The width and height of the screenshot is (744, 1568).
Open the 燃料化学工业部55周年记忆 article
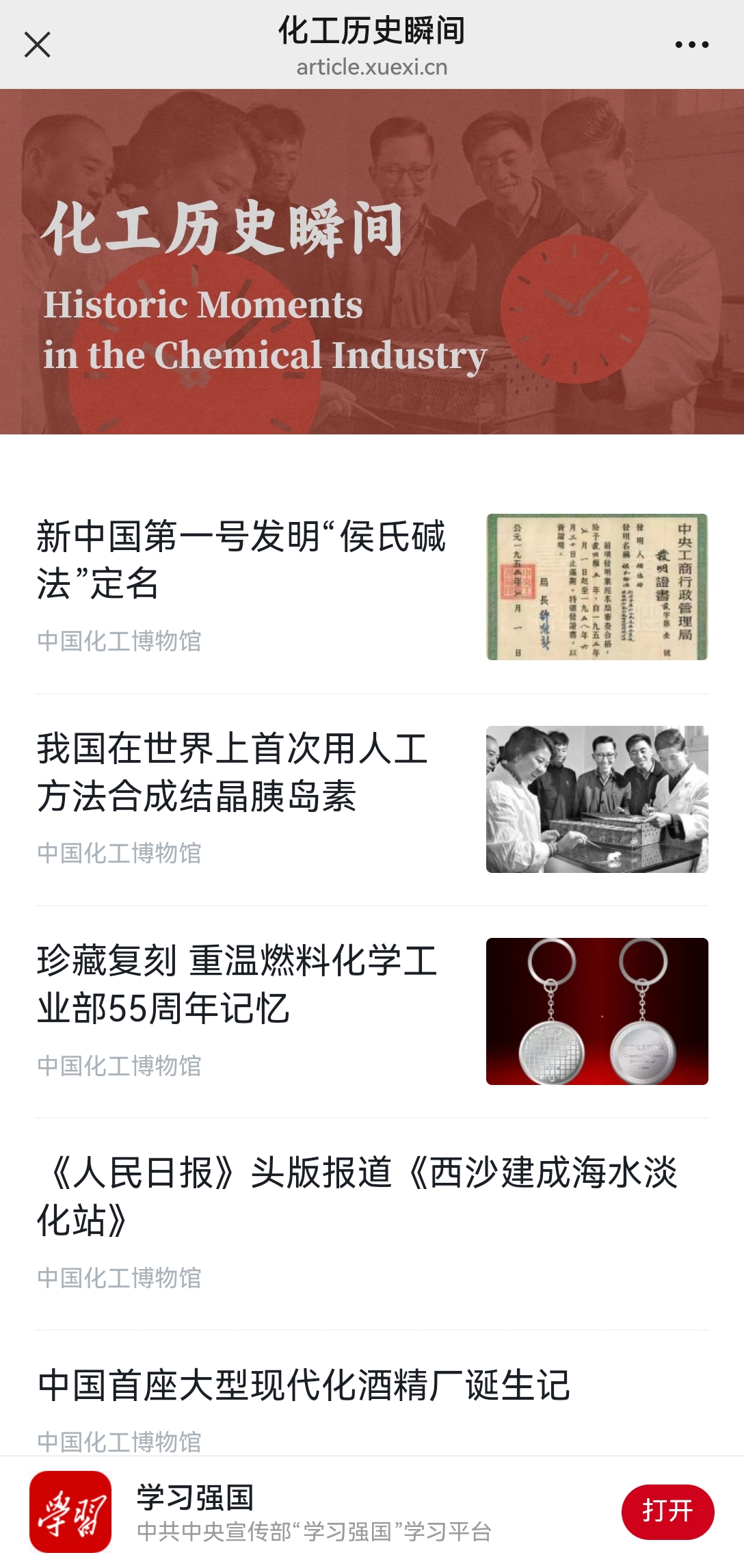pyautogui.click(x=237, y=984)
